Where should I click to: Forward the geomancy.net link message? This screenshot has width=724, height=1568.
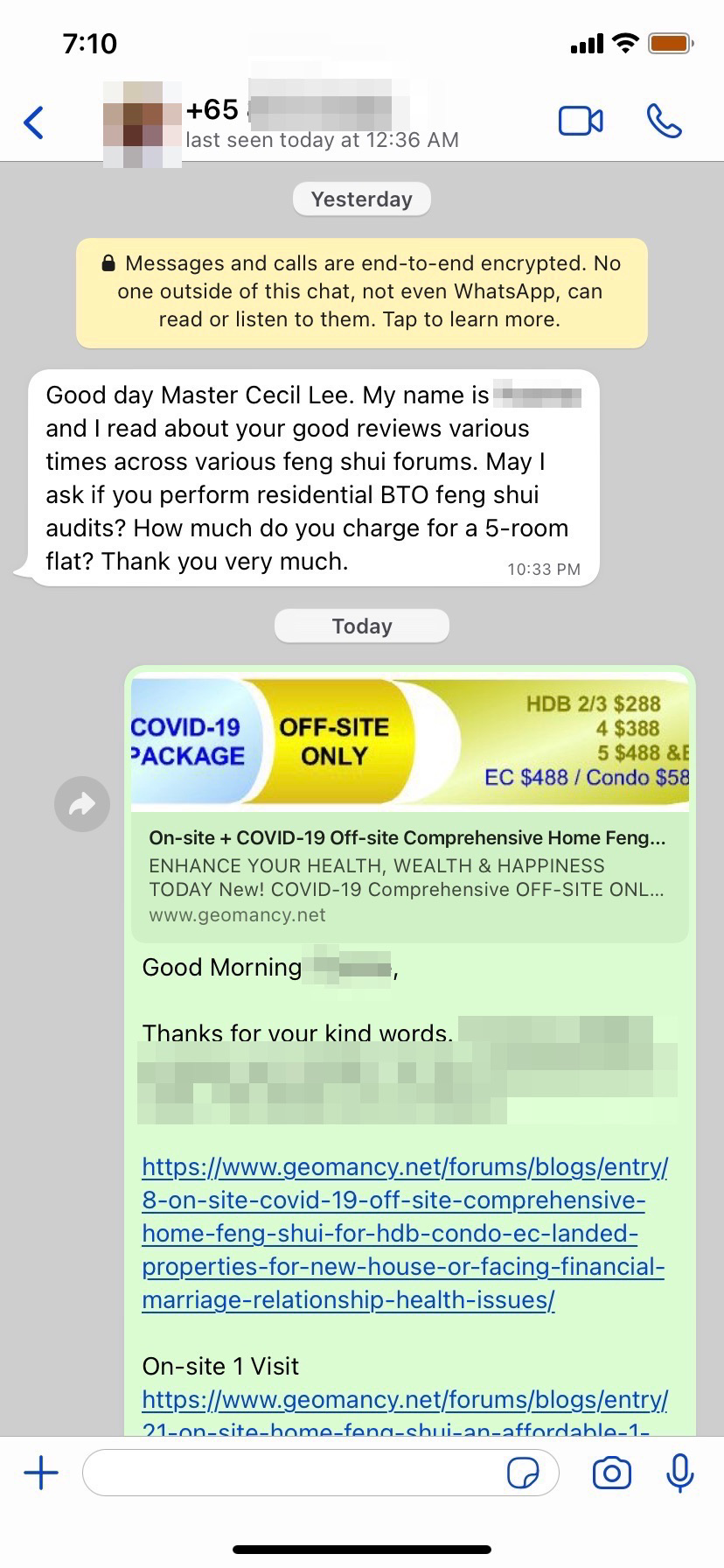click(x=82, y=803)
